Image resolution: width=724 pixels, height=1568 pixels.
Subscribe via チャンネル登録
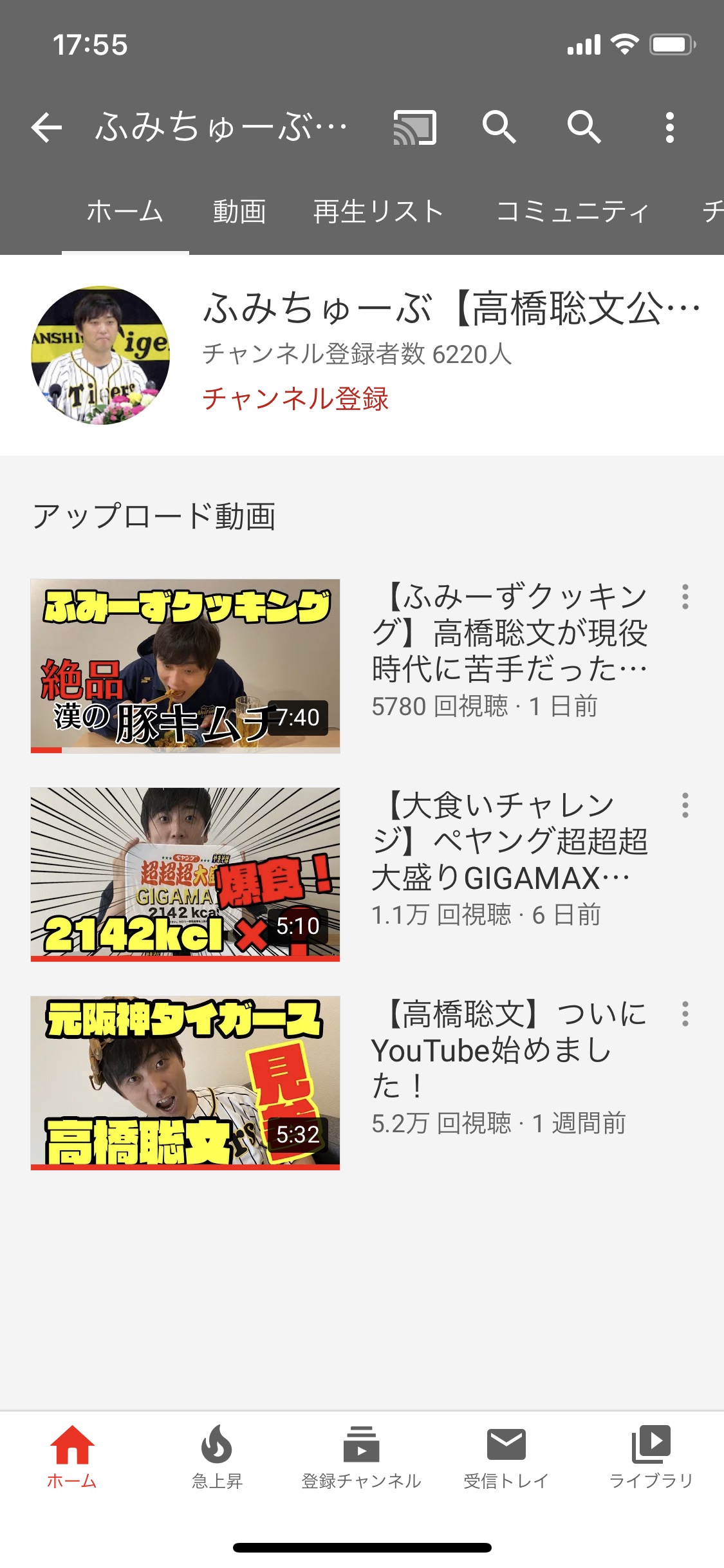pyautogui.click(x=295, y=398)
